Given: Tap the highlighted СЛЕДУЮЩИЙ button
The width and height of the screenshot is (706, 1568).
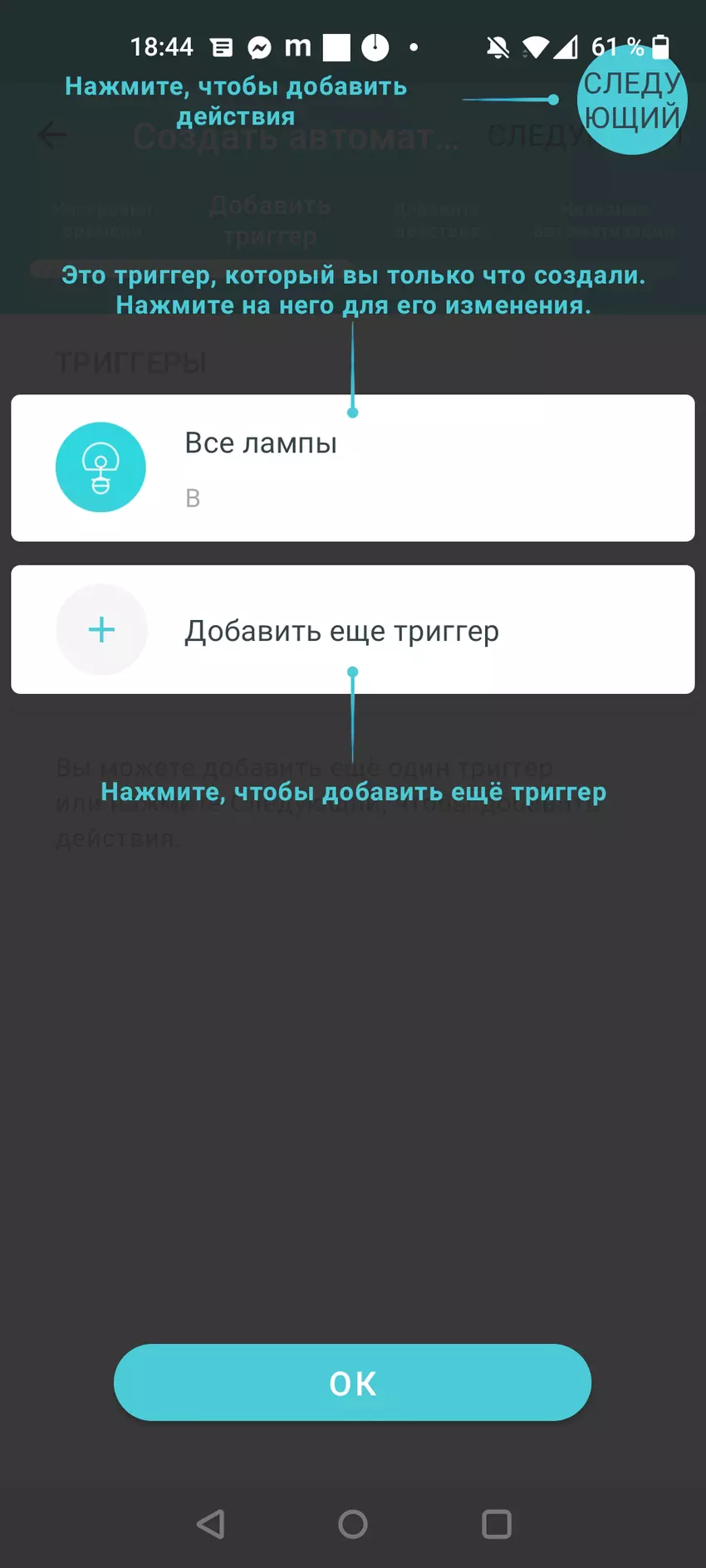Looking at the screenshot, I should (632, 100).
